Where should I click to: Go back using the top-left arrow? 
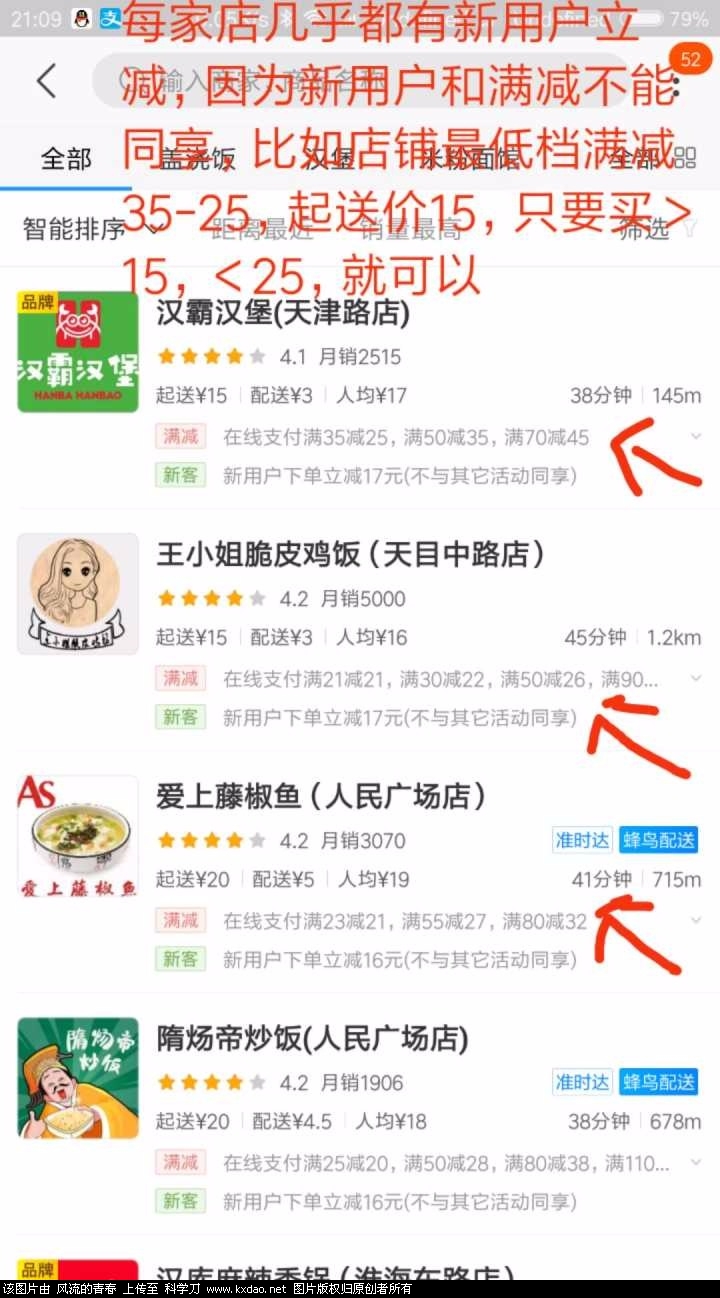[47, 81]
